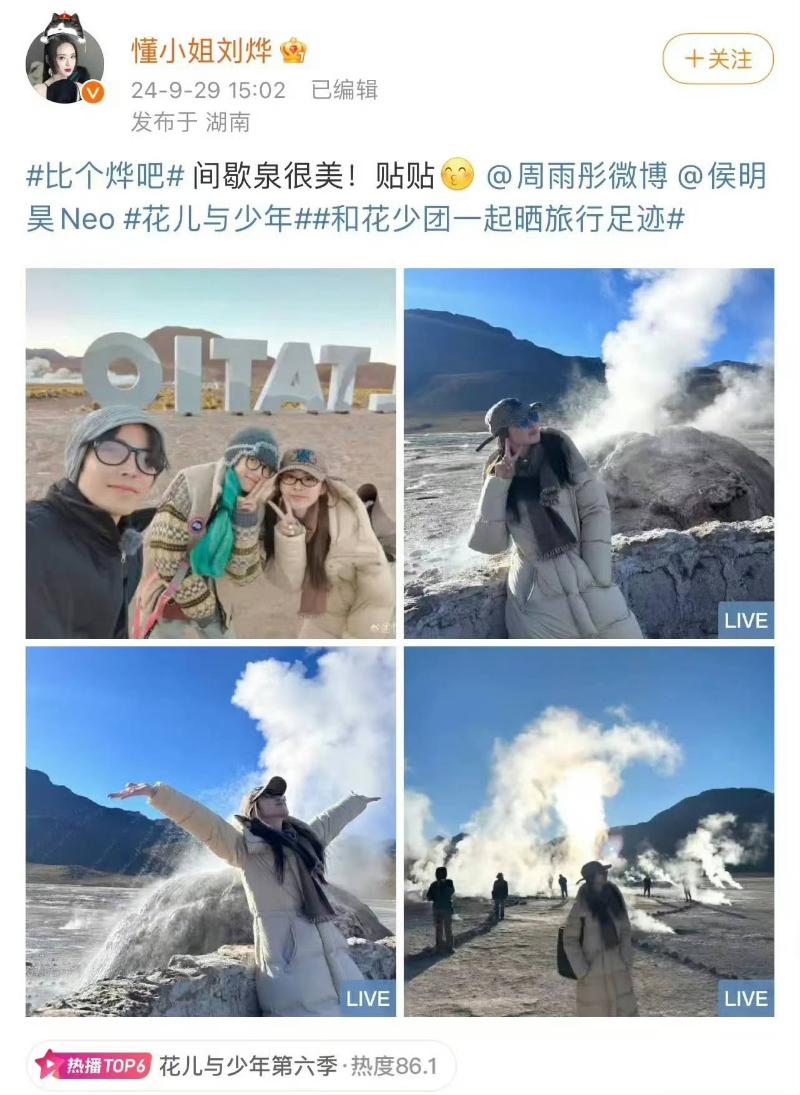Screen dimensions: 800x1095
Task: Follow this user with the +关注 button
Action: (718, 59)
